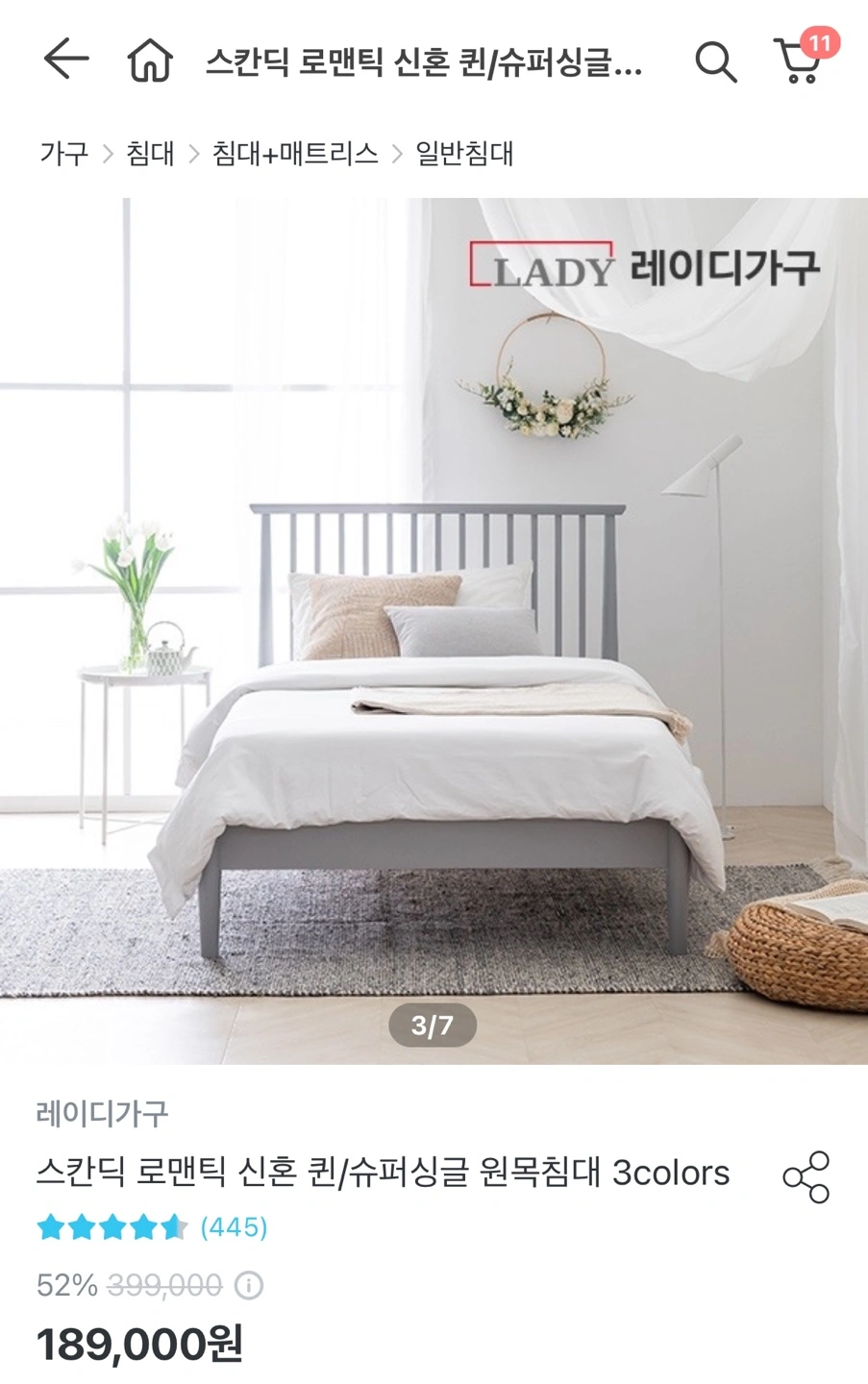
Task: Open the 가구 breadcrumb category
Action: tap(63, 154)
